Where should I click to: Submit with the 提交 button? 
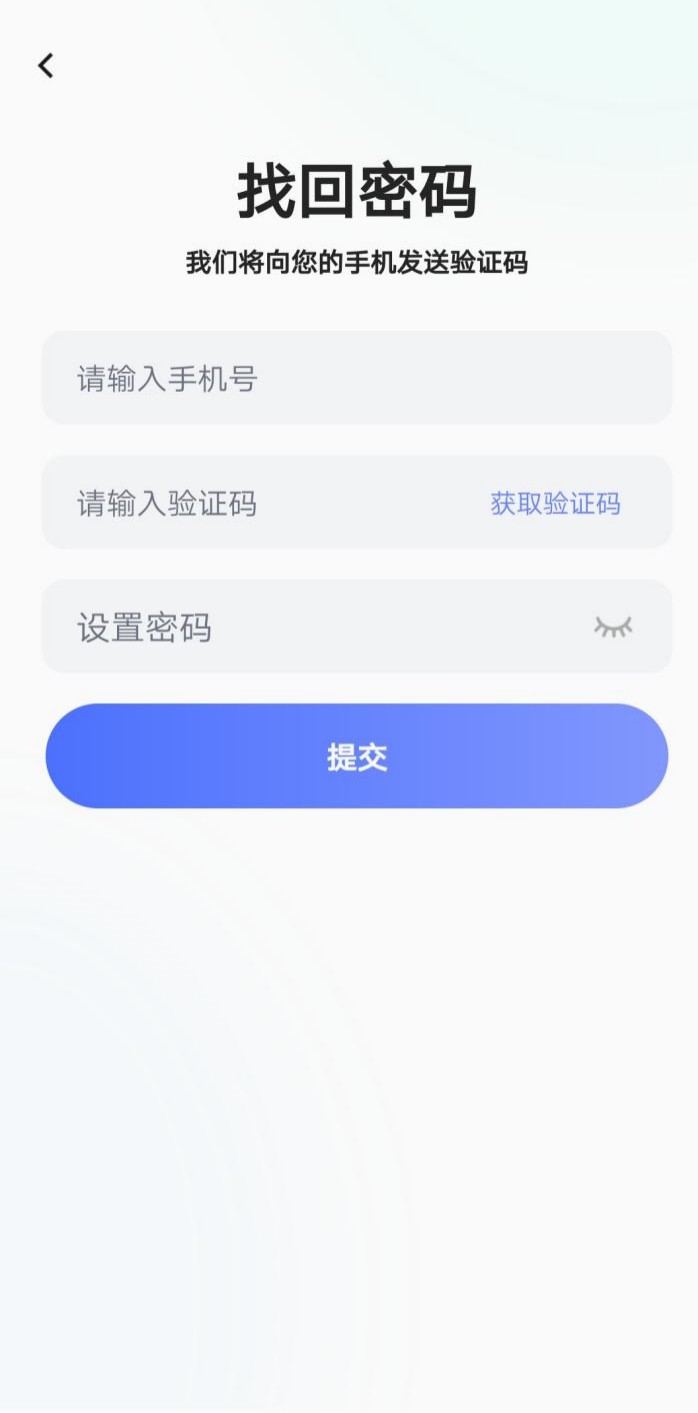[x=356, y=756]
